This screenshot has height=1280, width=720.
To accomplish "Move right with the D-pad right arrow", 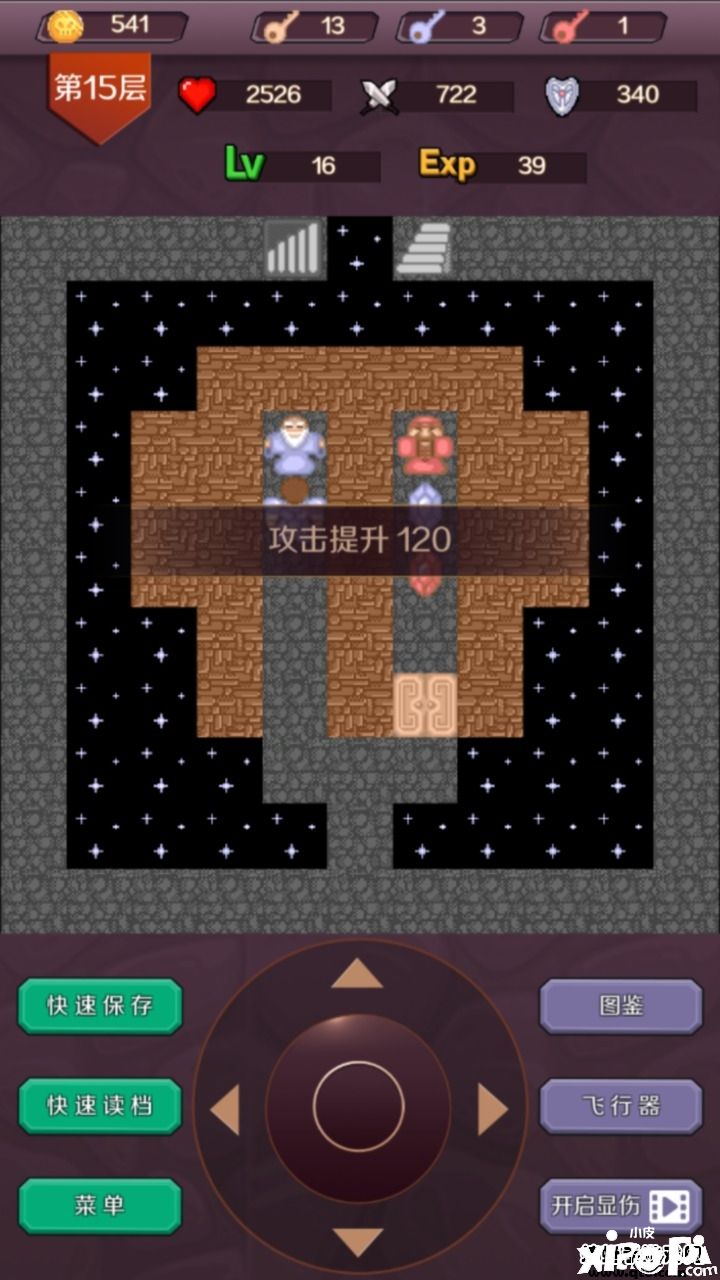I will pos(492,1109).
